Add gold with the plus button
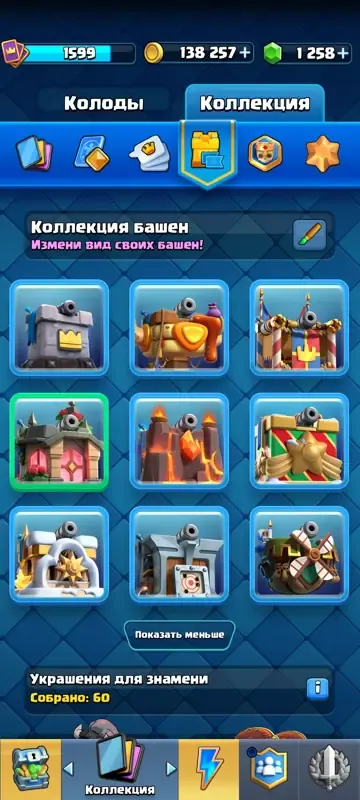Viewport: 360px width, 800px height. click(x=245, y=53)
